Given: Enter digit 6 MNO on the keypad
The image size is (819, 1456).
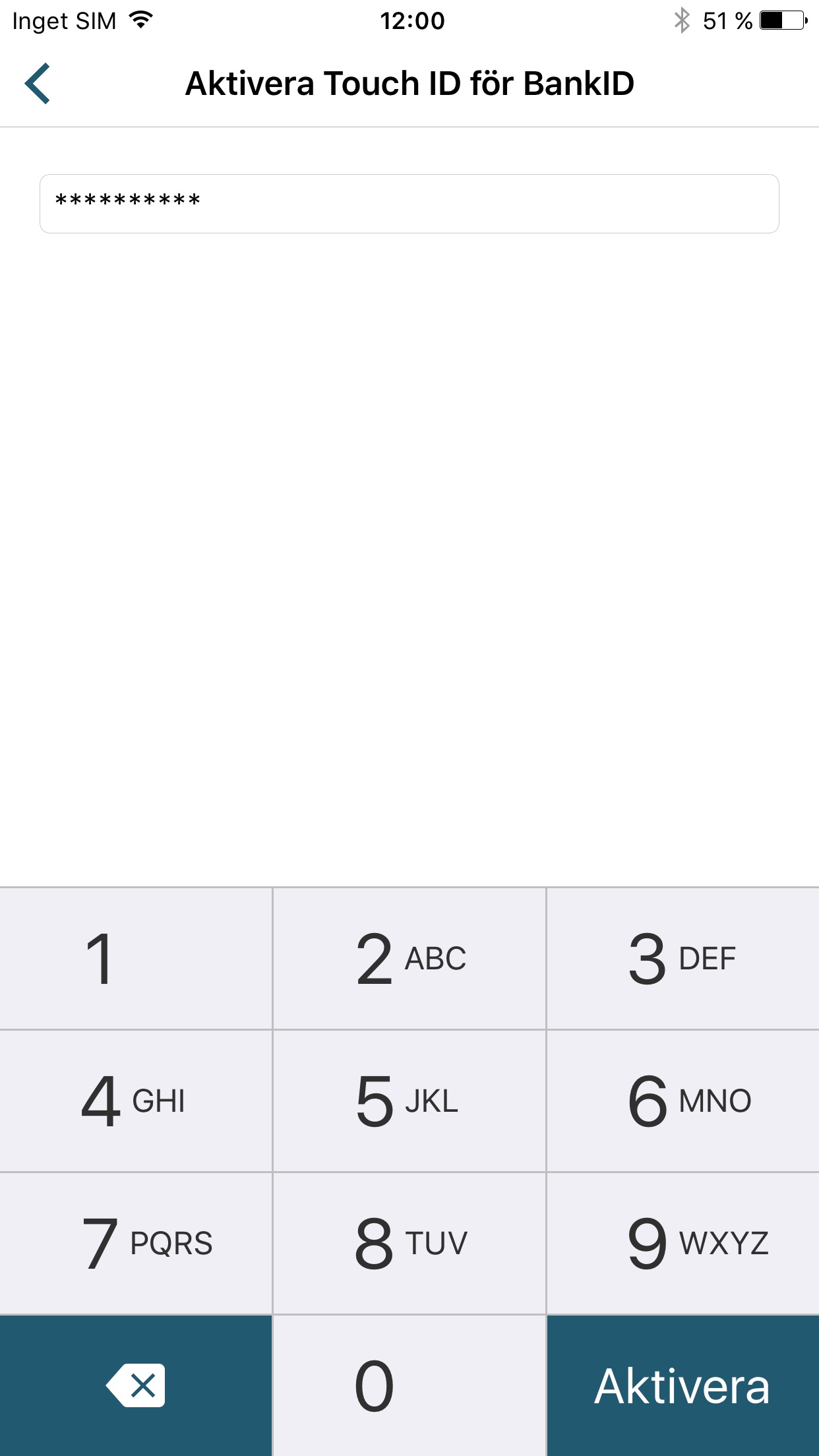Looking at the screenshot, I should 682,1101.
